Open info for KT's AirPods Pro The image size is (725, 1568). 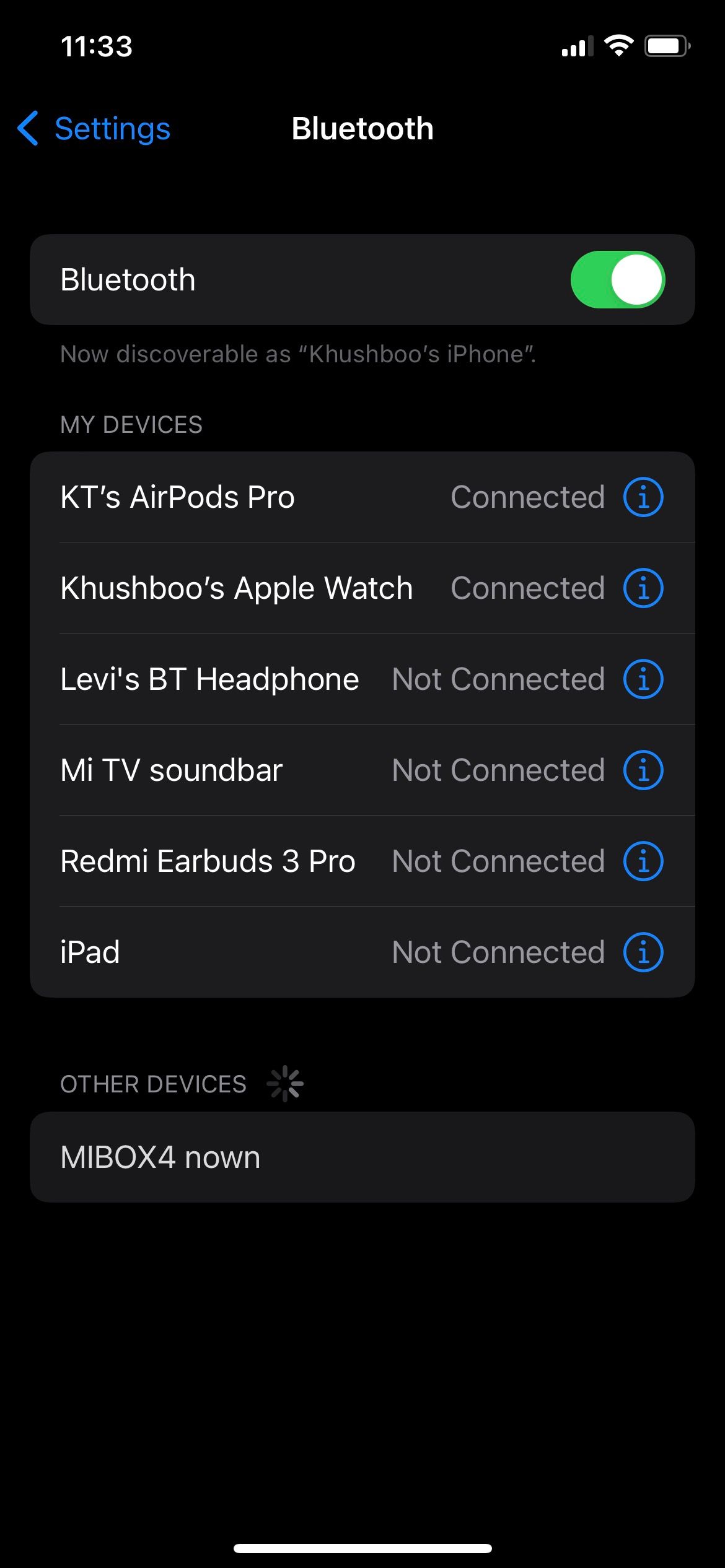tap(643, 496)
